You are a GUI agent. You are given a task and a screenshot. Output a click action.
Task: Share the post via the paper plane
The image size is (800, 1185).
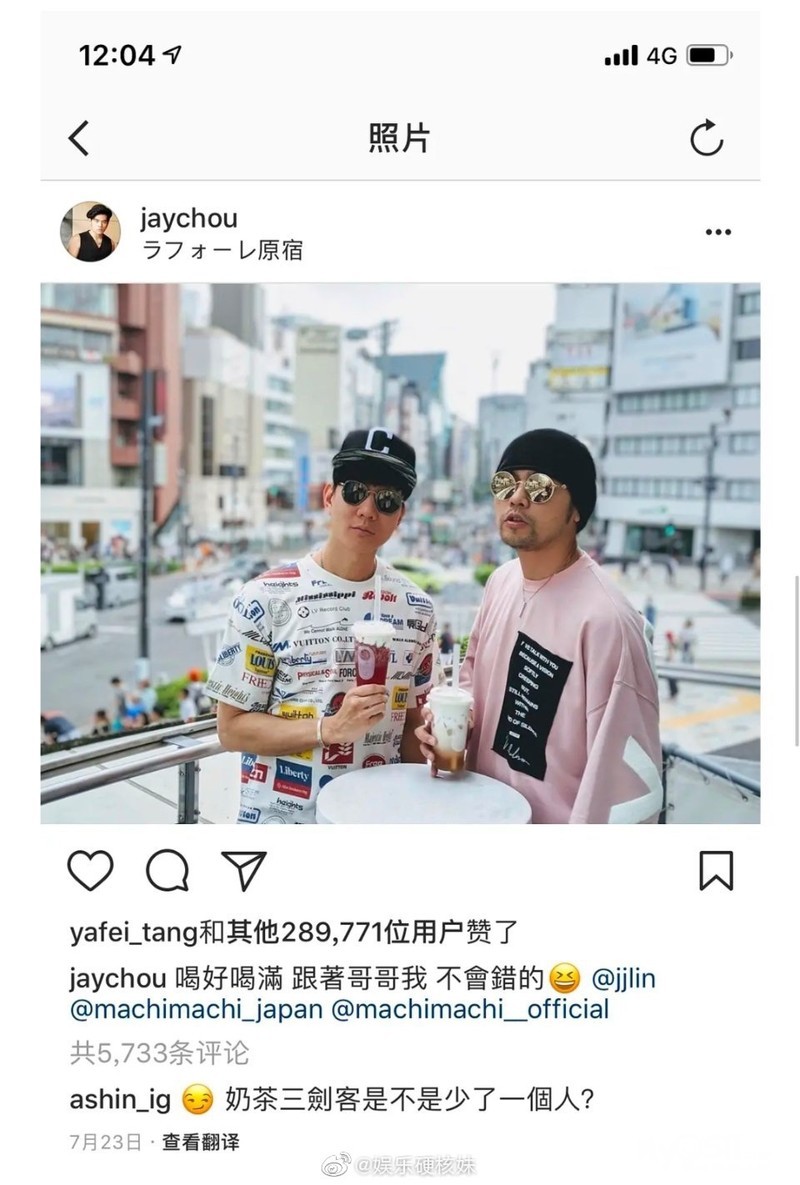[x=243, y=870]
